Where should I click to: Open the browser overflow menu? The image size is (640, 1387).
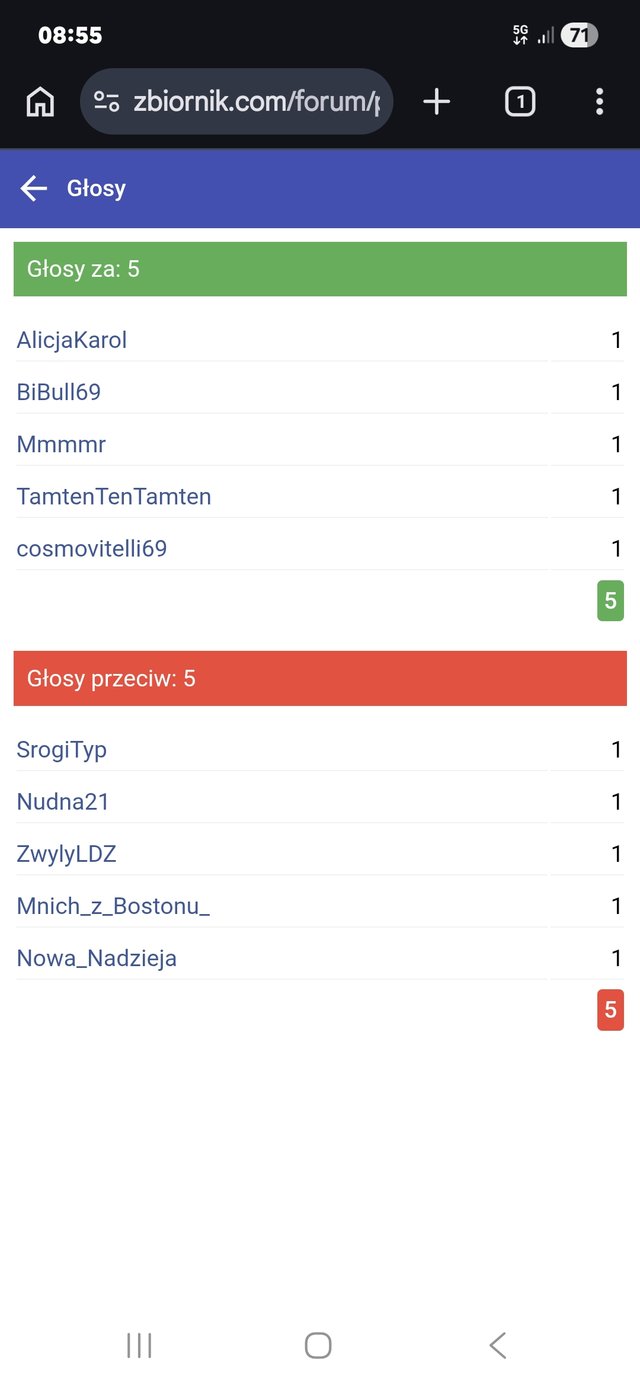(599, 101)
